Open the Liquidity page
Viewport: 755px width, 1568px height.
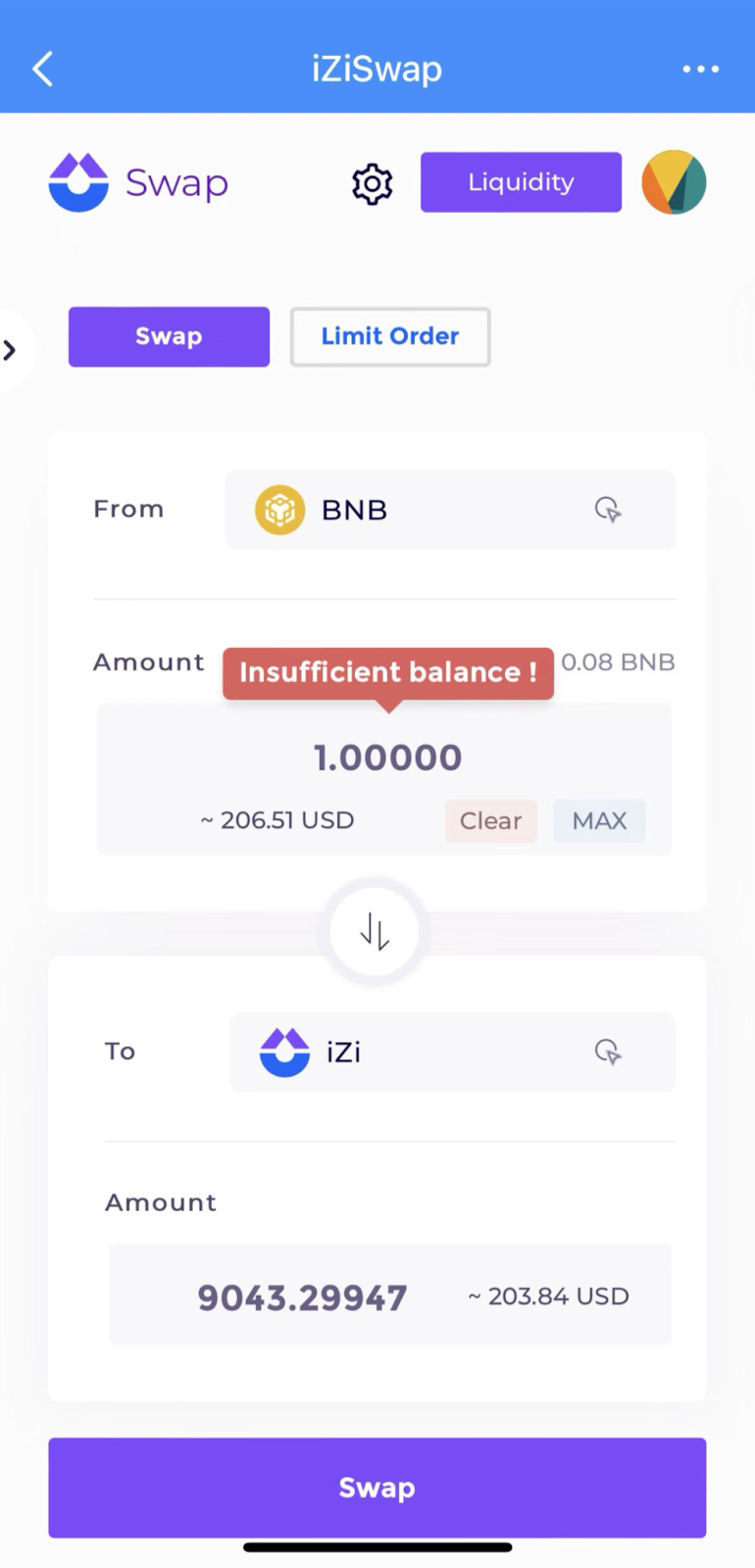coord(521,182)
